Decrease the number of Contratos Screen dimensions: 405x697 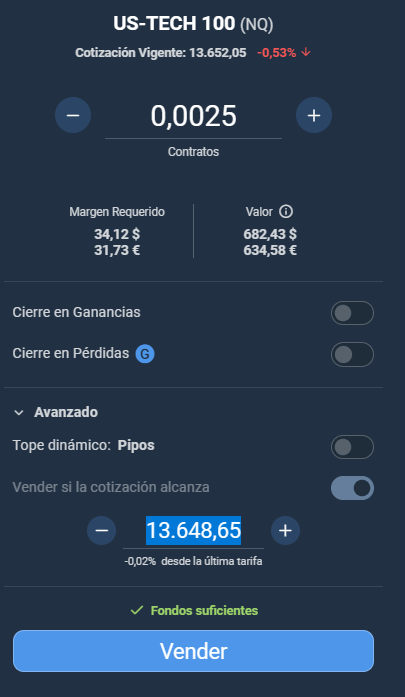click(73, 115)
